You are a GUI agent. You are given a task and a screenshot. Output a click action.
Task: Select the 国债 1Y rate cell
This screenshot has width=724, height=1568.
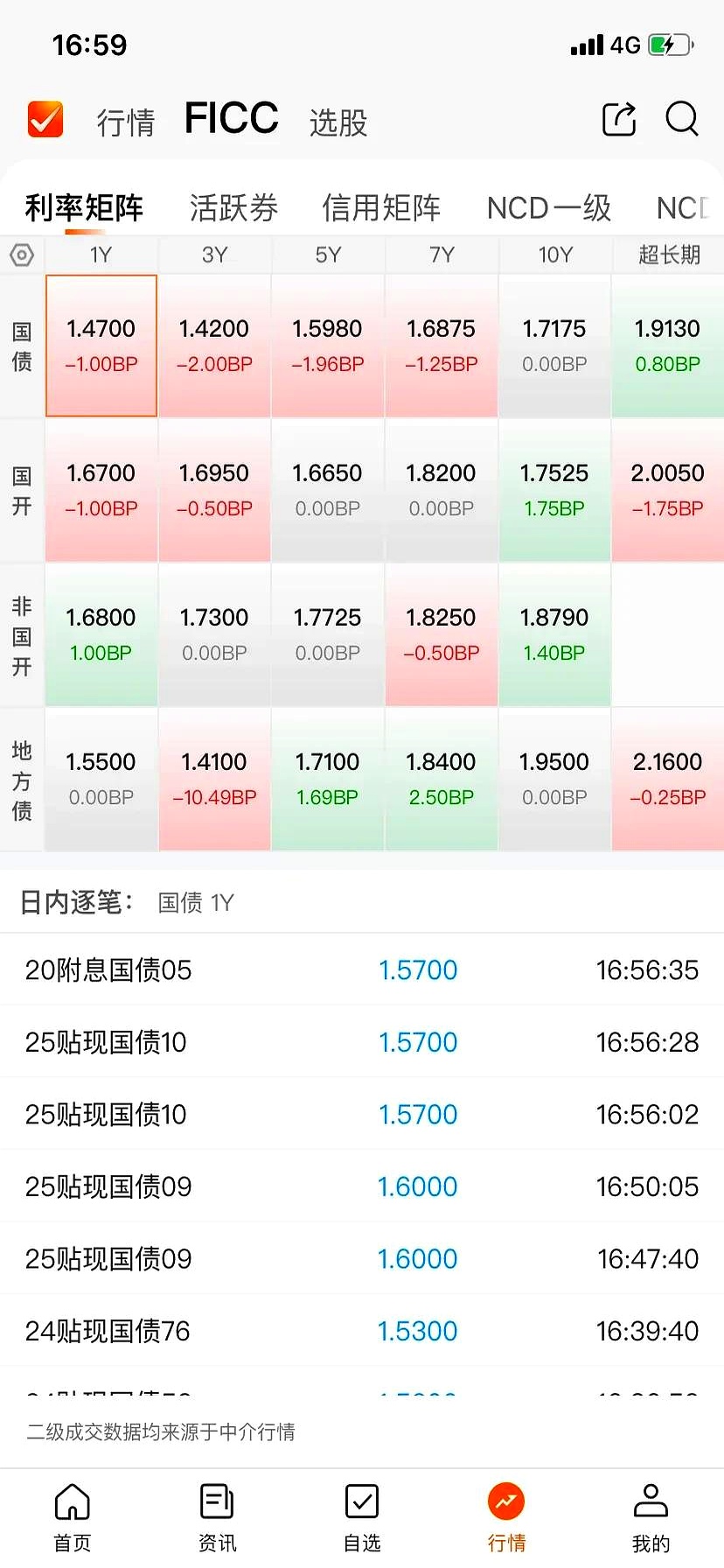tap(101, 345)
